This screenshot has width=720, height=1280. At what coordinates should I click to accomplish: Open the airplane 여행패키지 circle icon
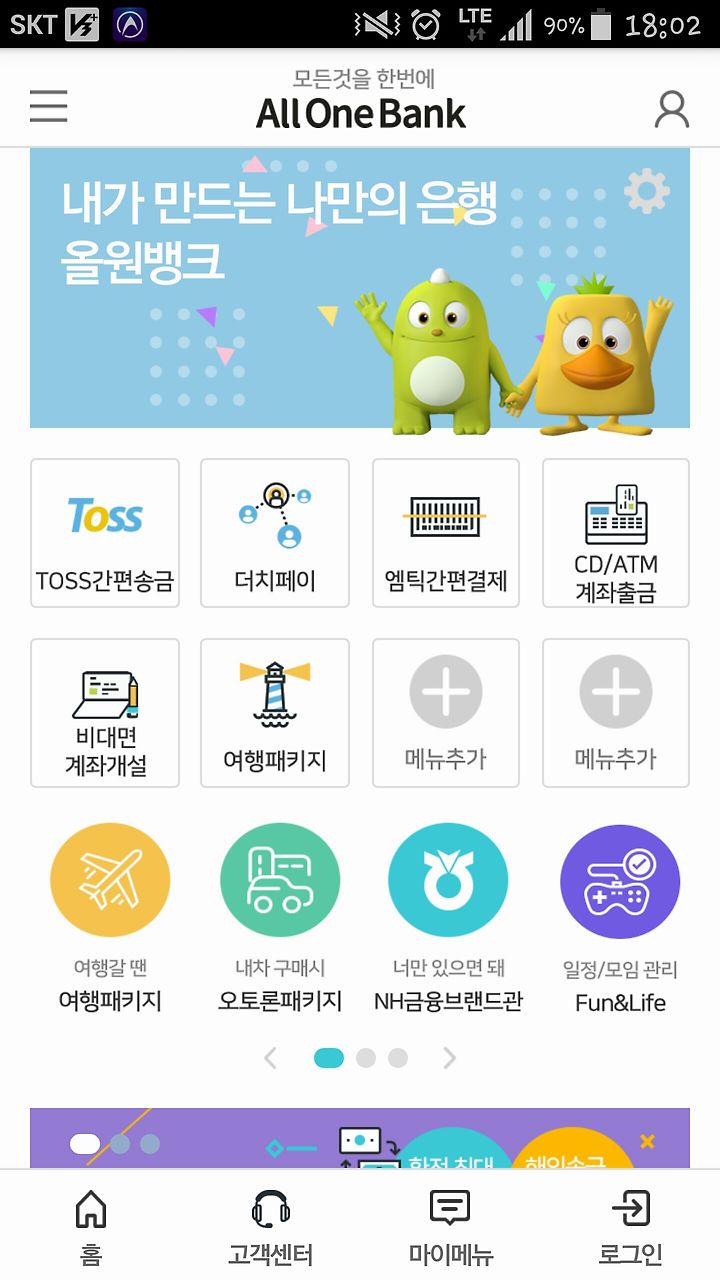point(110,880)
